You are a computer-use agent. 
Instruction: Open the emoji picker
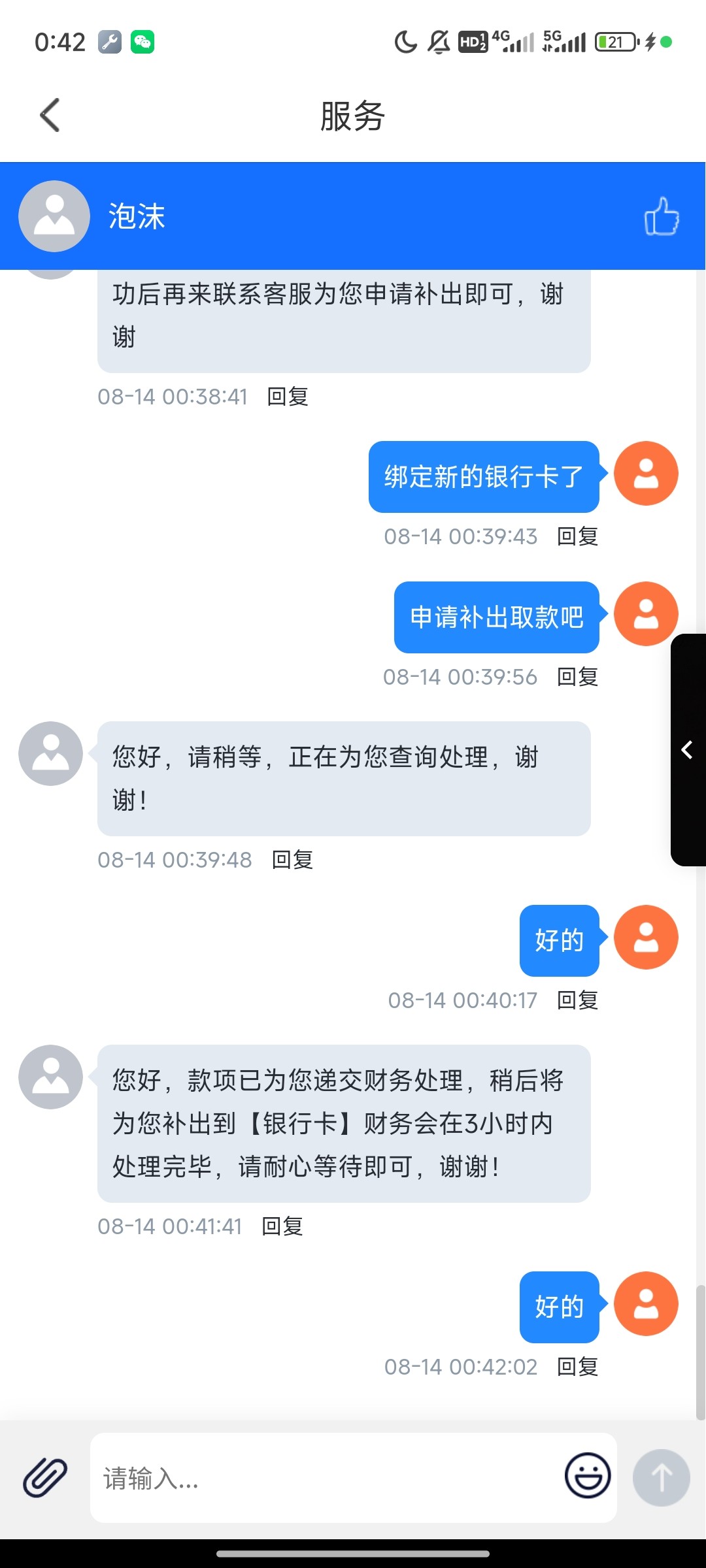tap(587, 1476)
